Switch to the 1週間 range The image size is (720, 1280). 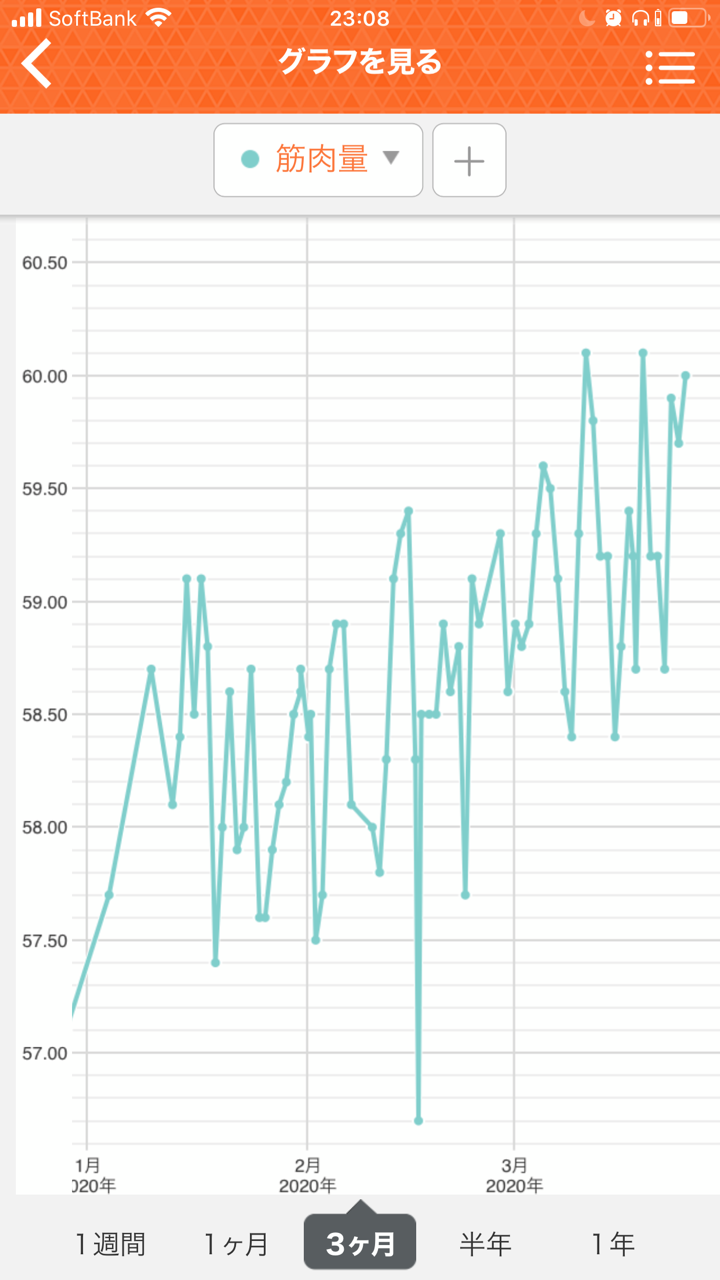110,1244
